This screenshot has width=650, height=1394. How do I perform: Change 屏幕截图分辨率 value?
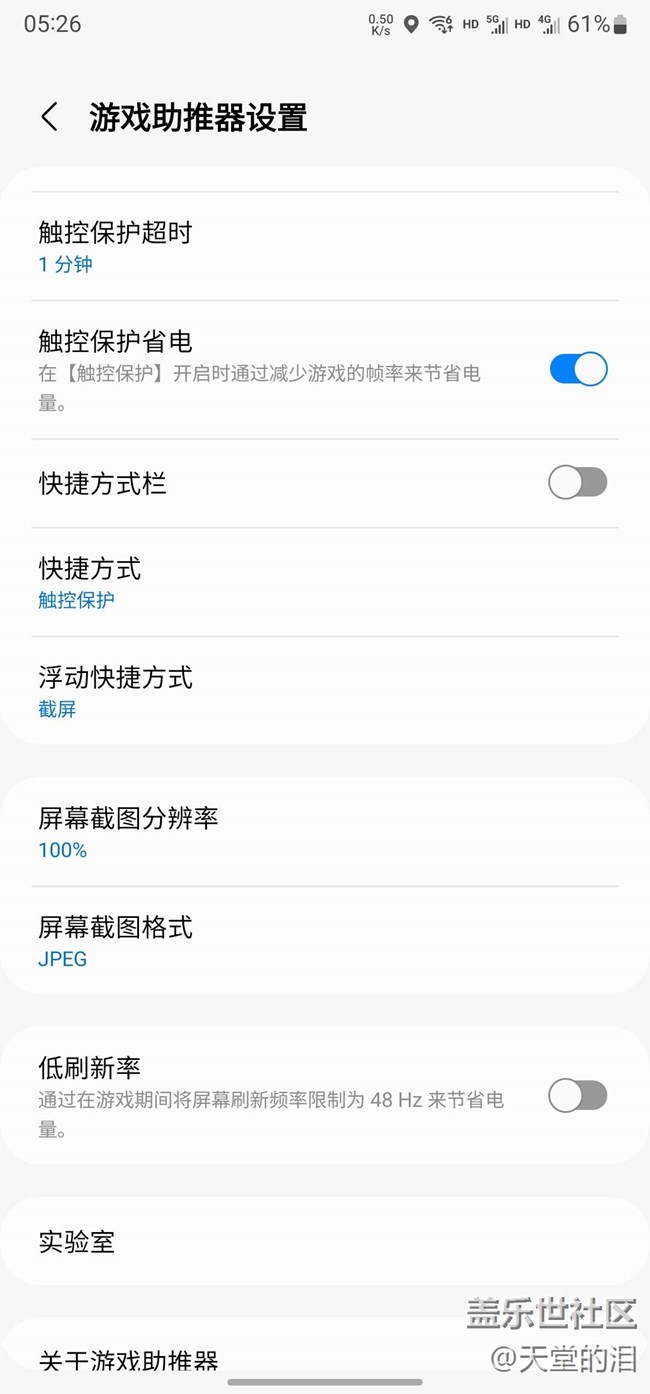click(x=325, y=832)
